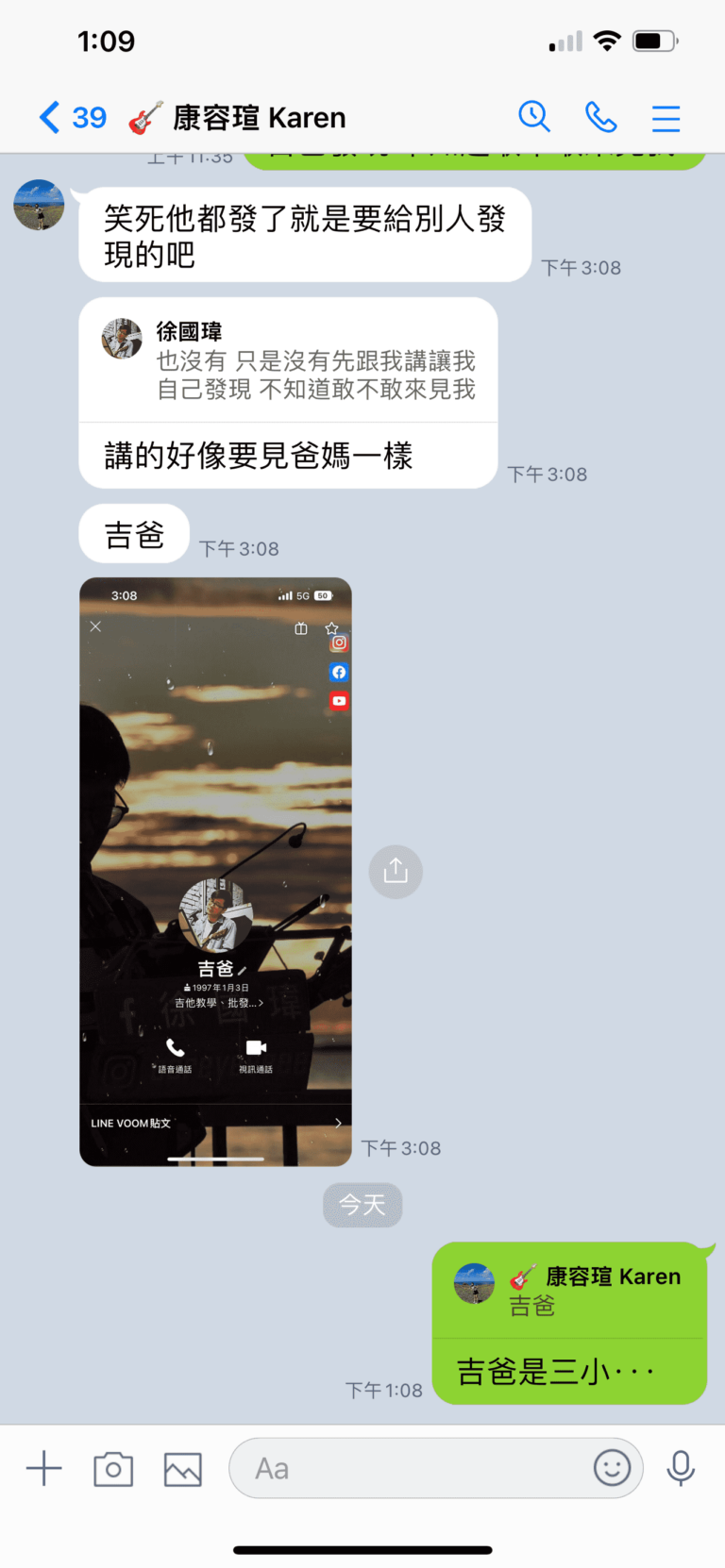The image size is (725, 1568).
Task: Focus the Aa message field
Action: coord(406,1469)
